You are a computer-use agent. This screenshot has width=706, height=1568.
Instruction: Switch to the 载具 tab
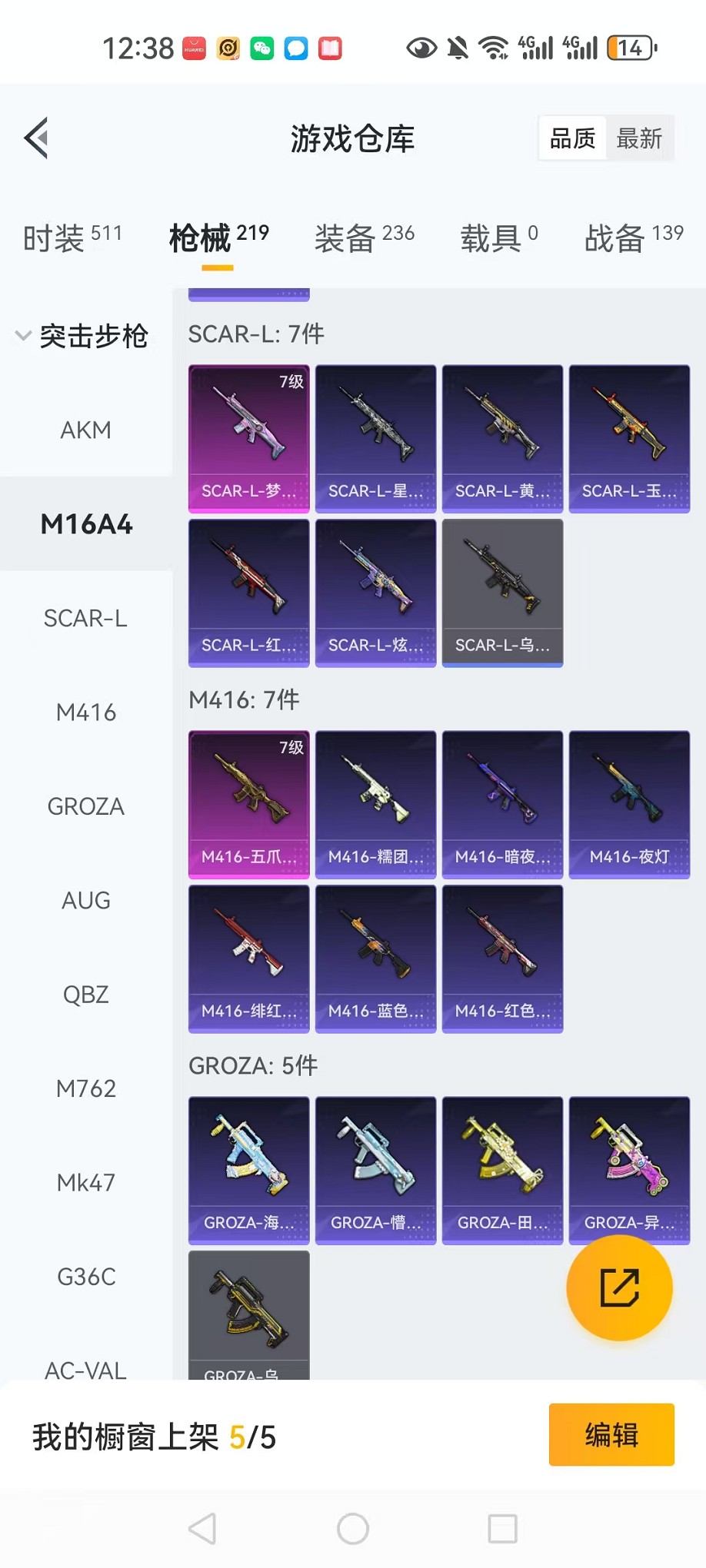pos(498,238)
